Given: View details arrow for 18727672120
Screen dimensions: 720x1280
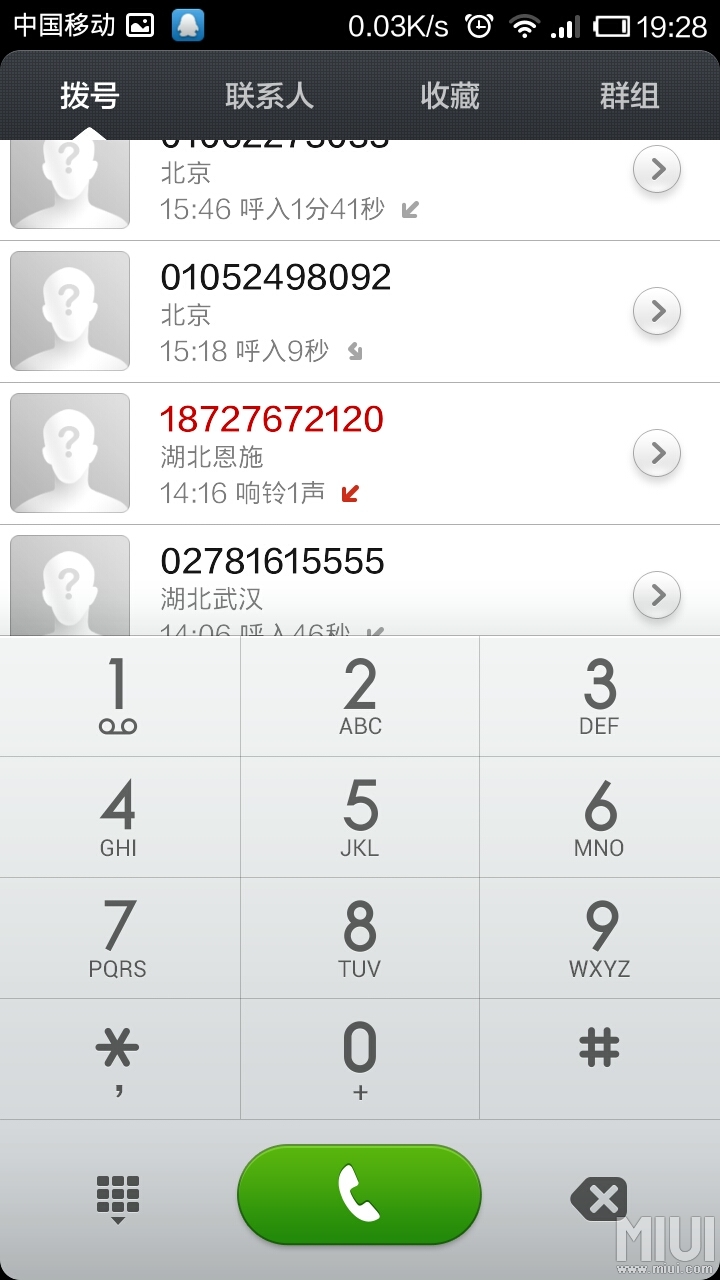Looking at the screenshot, I should click(x=657, y=454).
